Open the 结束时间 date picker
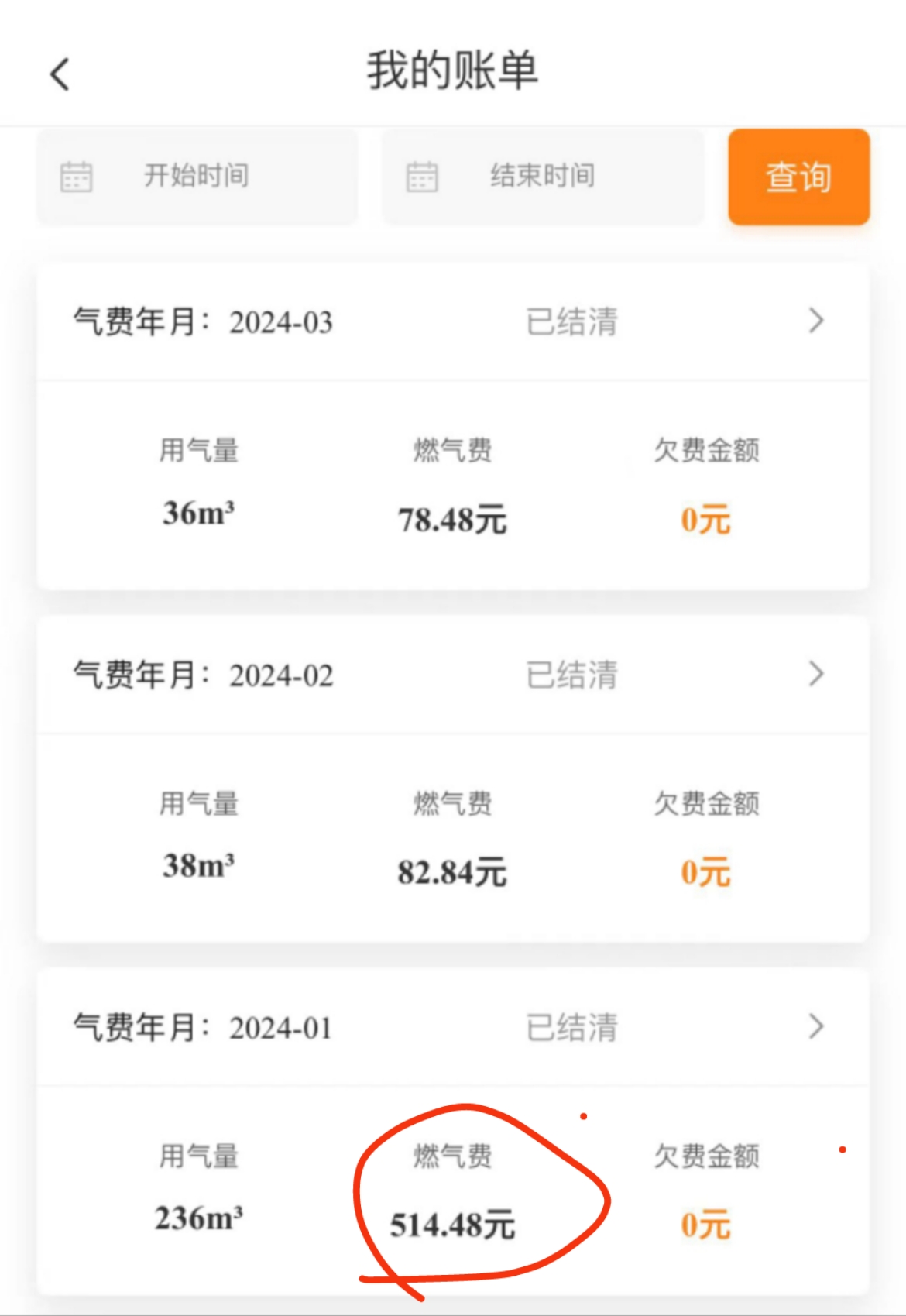The height and width of the screenshot is (1316, 906). point(542,177)
